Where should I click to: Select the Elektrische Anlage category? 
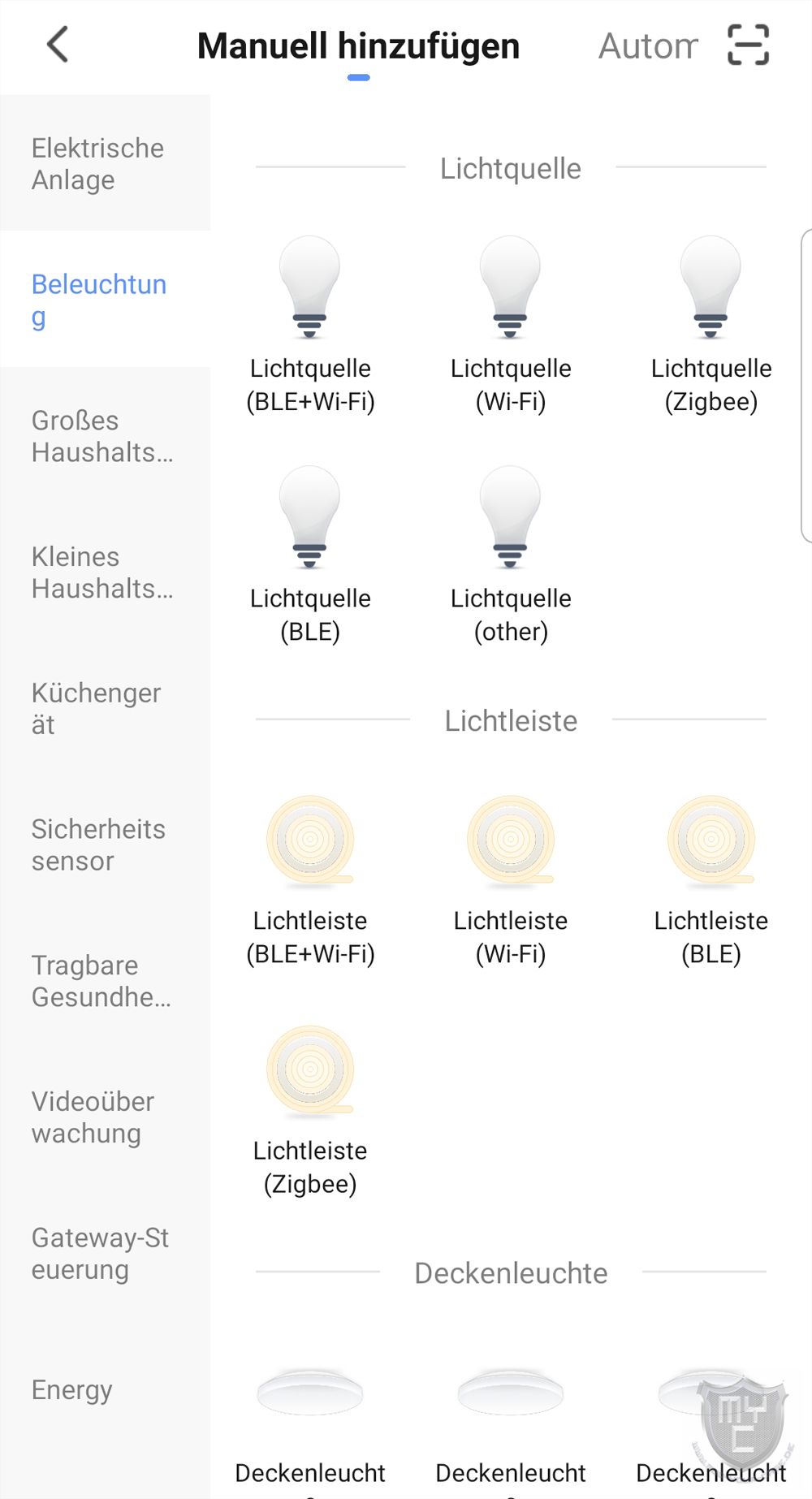[105, 163]
